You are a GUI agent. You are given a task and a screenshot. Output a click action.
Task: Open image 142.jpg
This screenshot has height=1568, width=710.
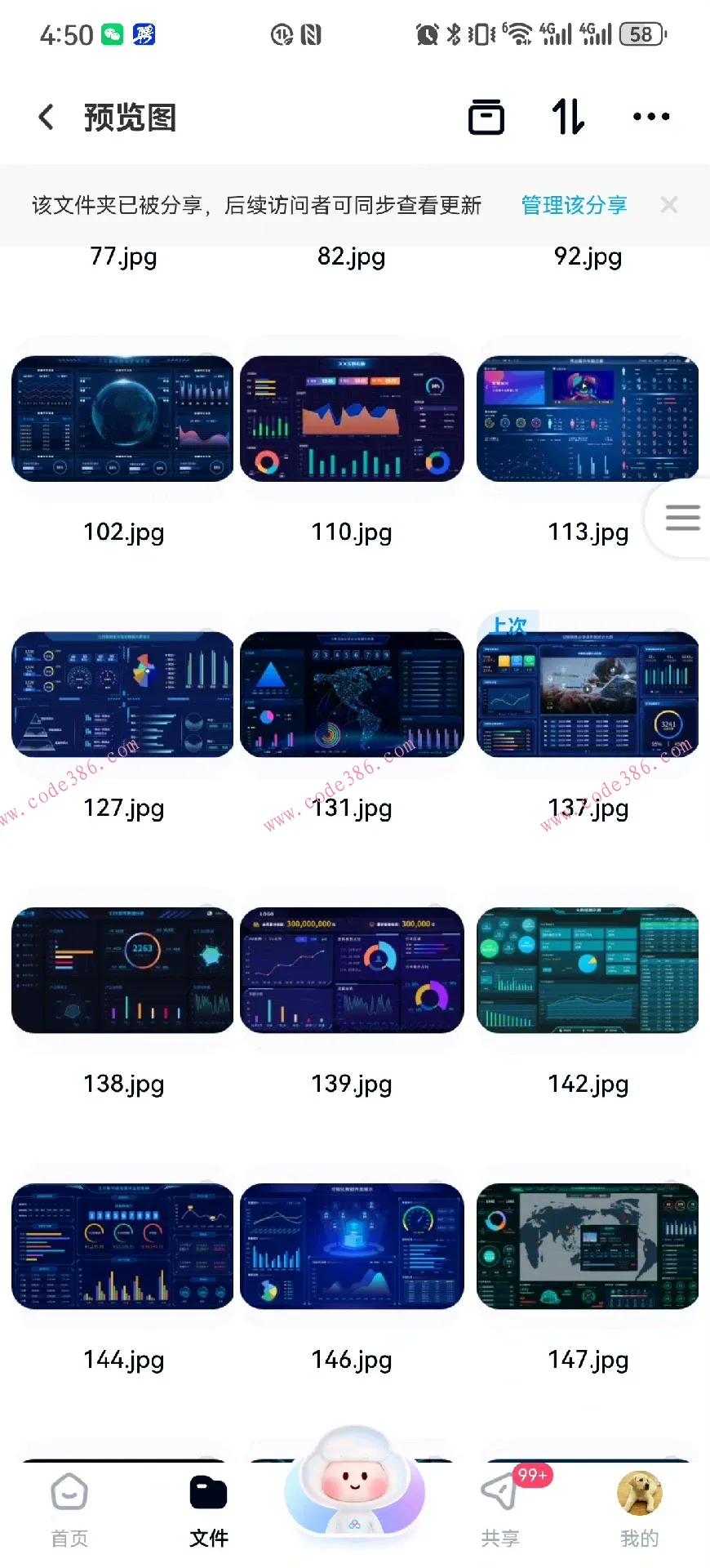[x=588, y=970]
